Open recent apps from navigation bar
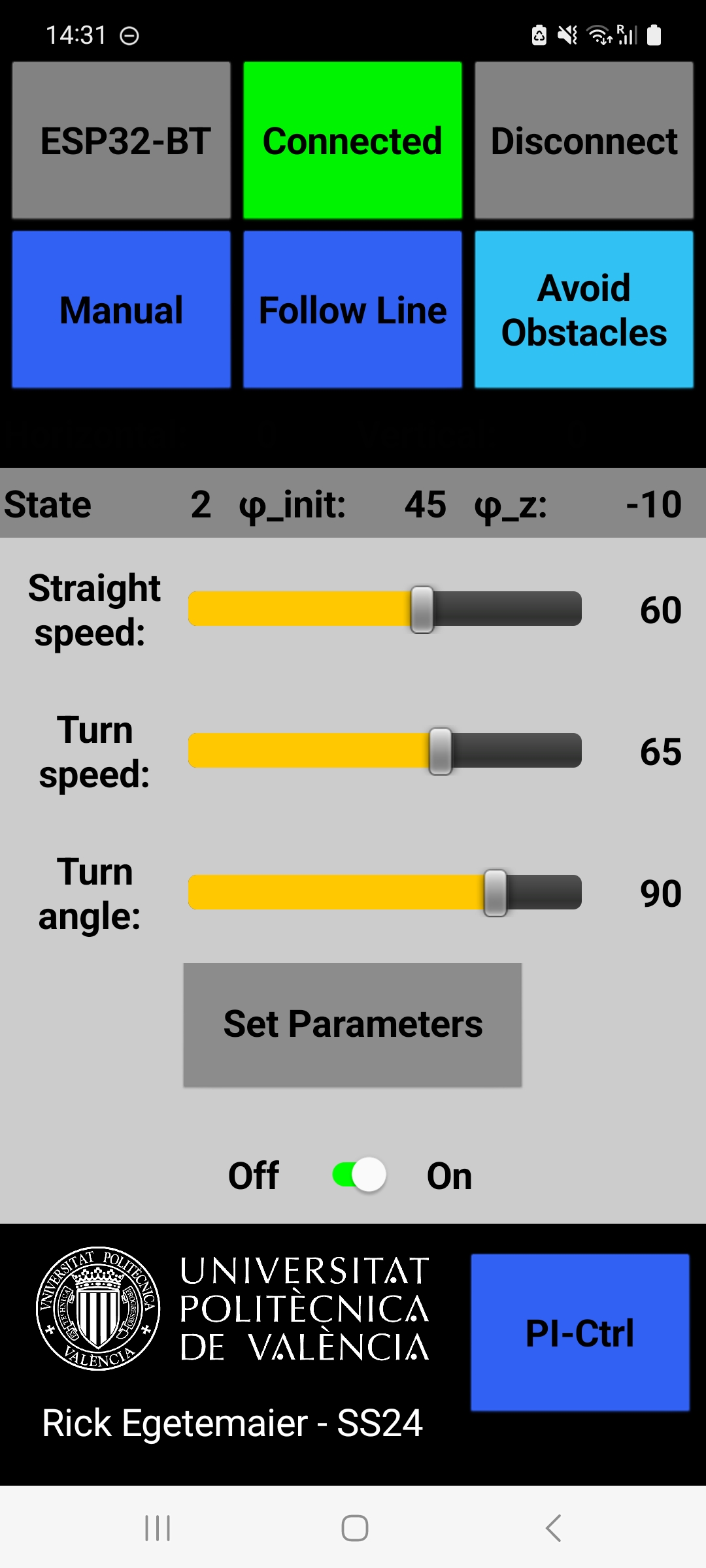This screenshot has height=1568, width=706. [158, 1528]
